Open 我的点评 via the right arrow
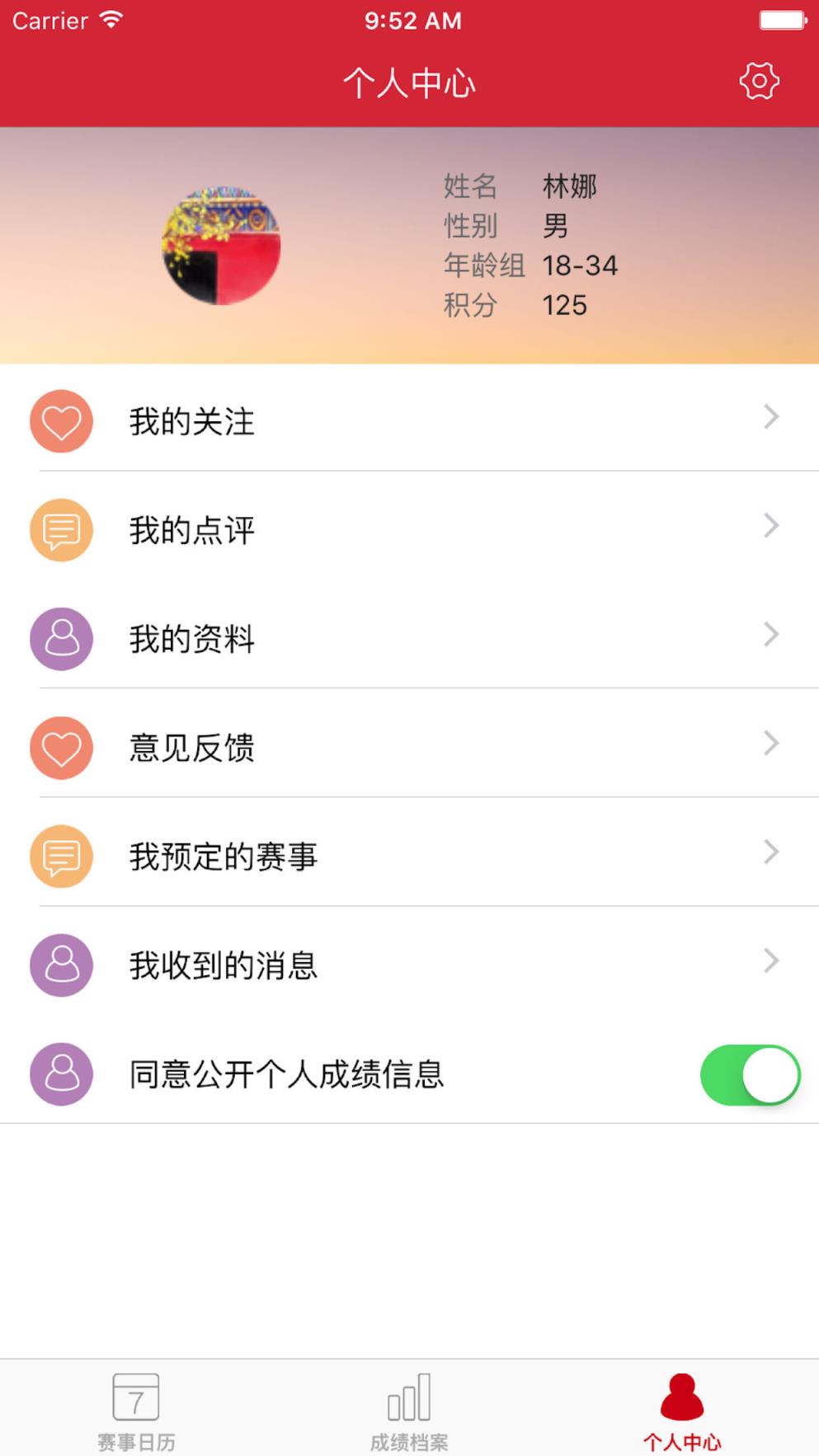This screenshot has height=1456, width=819. 770,527
